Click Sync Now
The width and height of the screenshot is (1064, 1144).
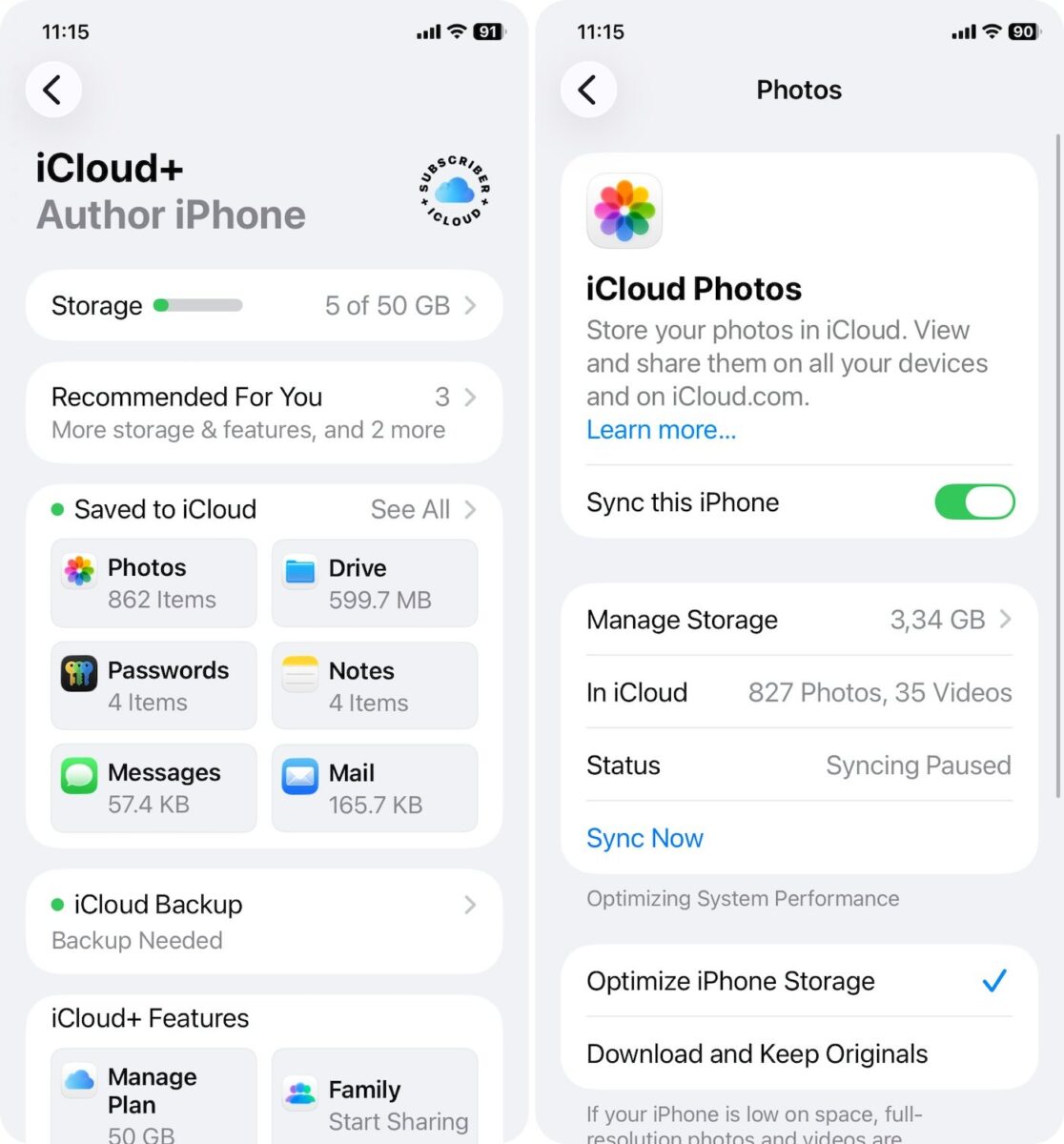645,838
